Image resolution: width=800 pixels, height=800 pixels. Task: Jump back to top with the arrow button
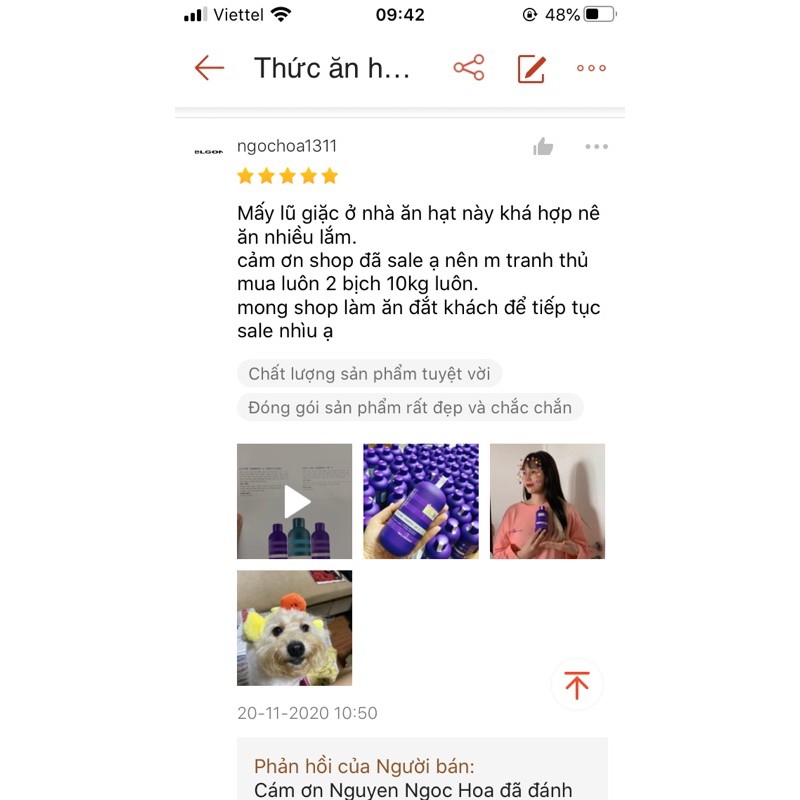click(577, 685)
